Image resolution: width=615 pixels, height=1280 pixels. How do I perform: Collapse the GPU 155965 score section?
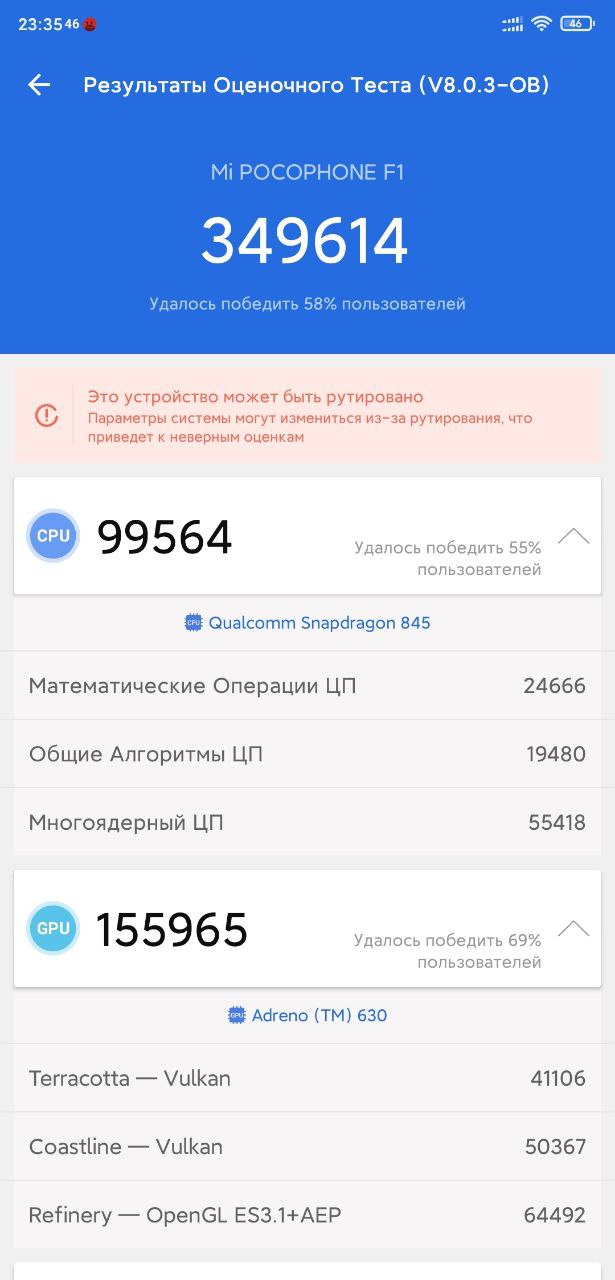click(x=573, y=928)
